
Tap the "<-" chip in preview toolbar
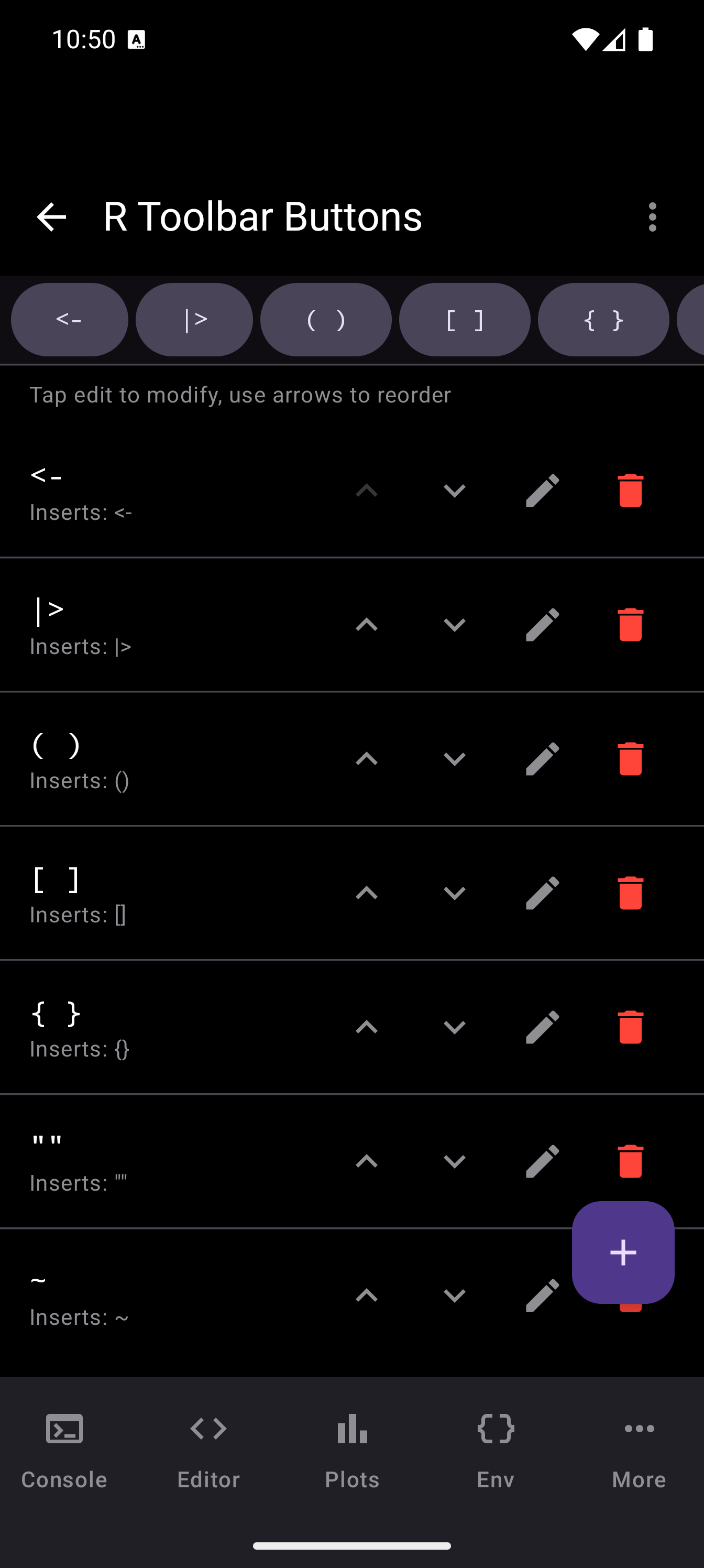(x=69, y=319)
